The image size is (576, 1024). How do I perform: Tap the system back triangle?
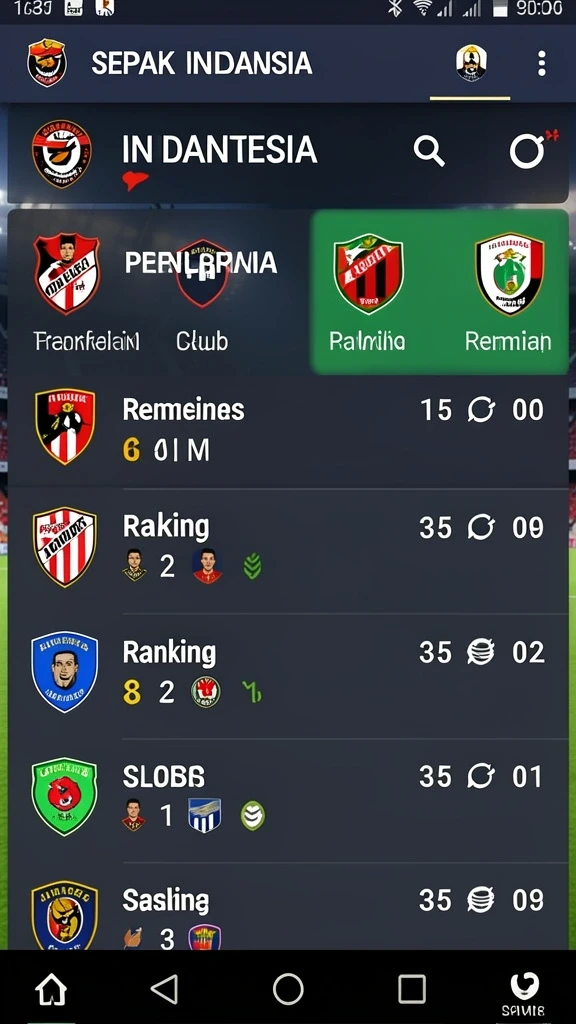coord(164,989)
